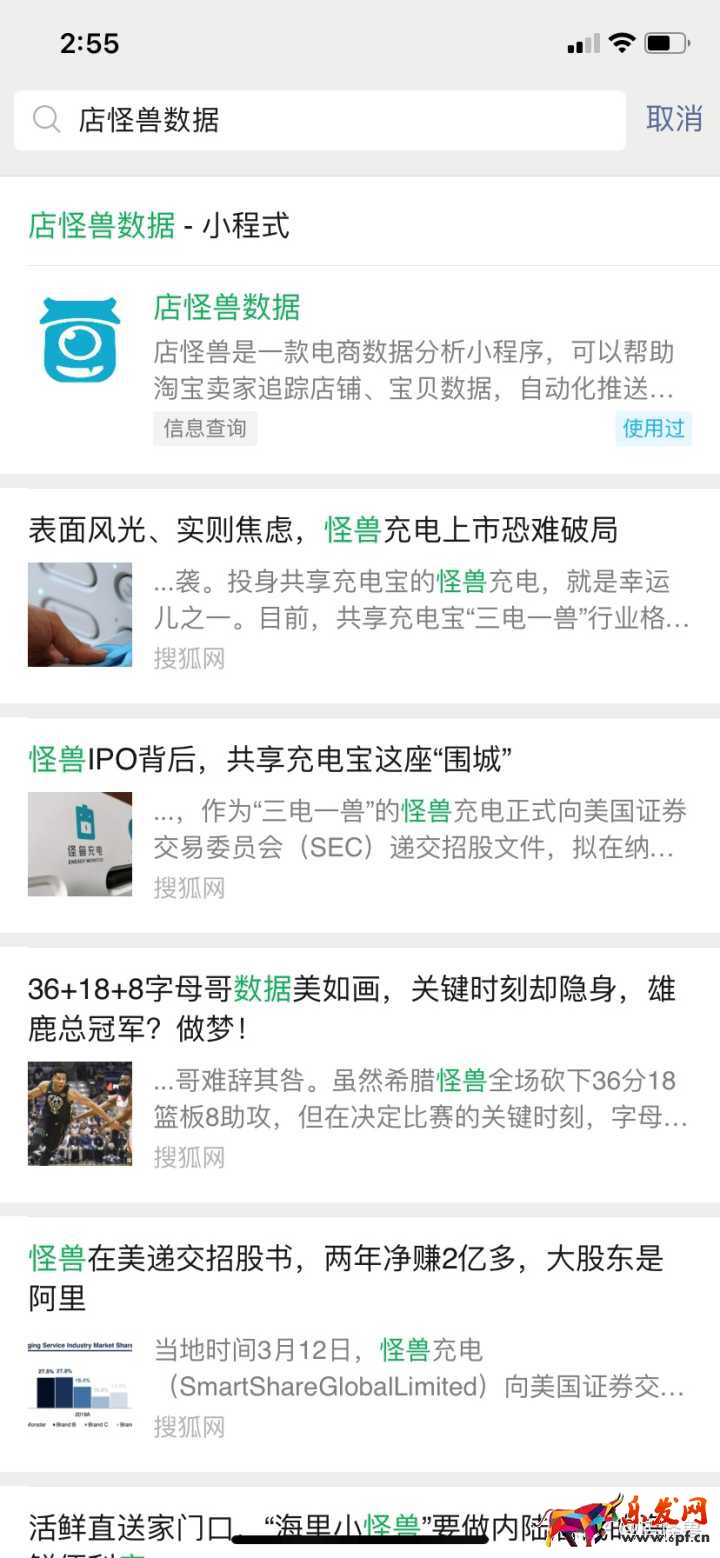720x1558 pixels.
Task: Read article 怪兽IPO背后，共享充电宝这座"围城"
Action: pos(270,760)
